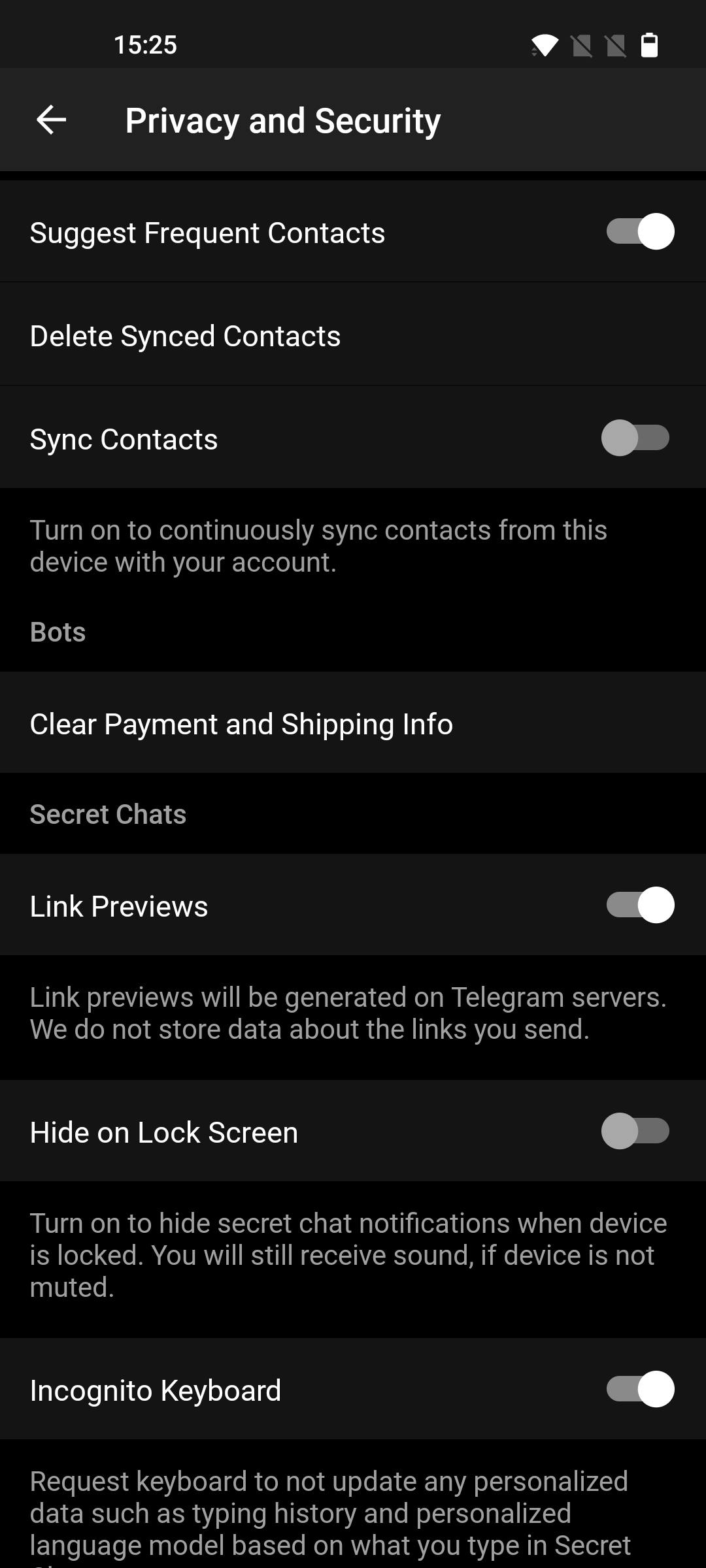Go back from Privacy and Security

[51, 120]
